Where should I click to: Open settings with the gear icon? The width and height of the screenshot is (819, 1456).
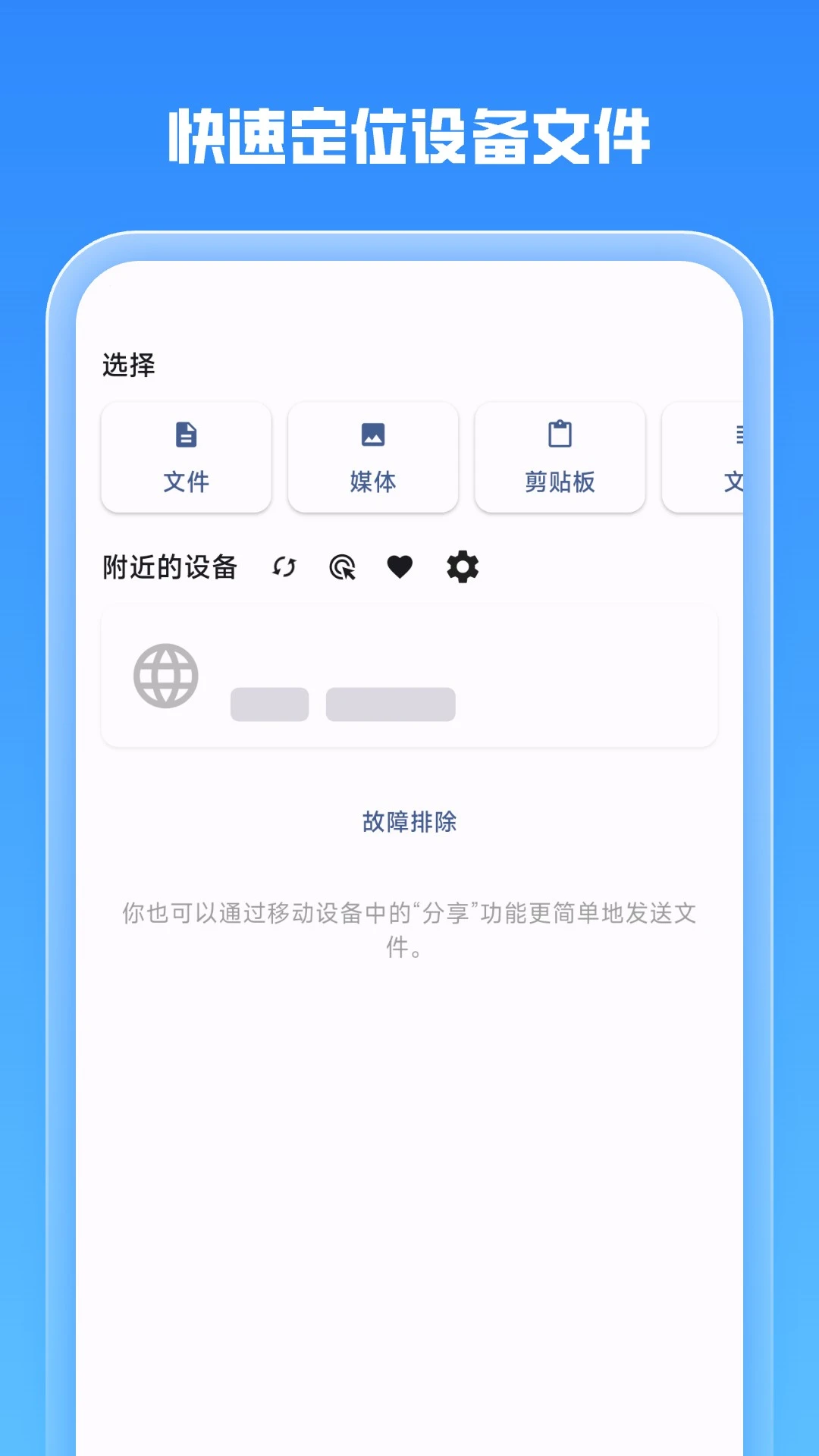(x=462, y=566)
